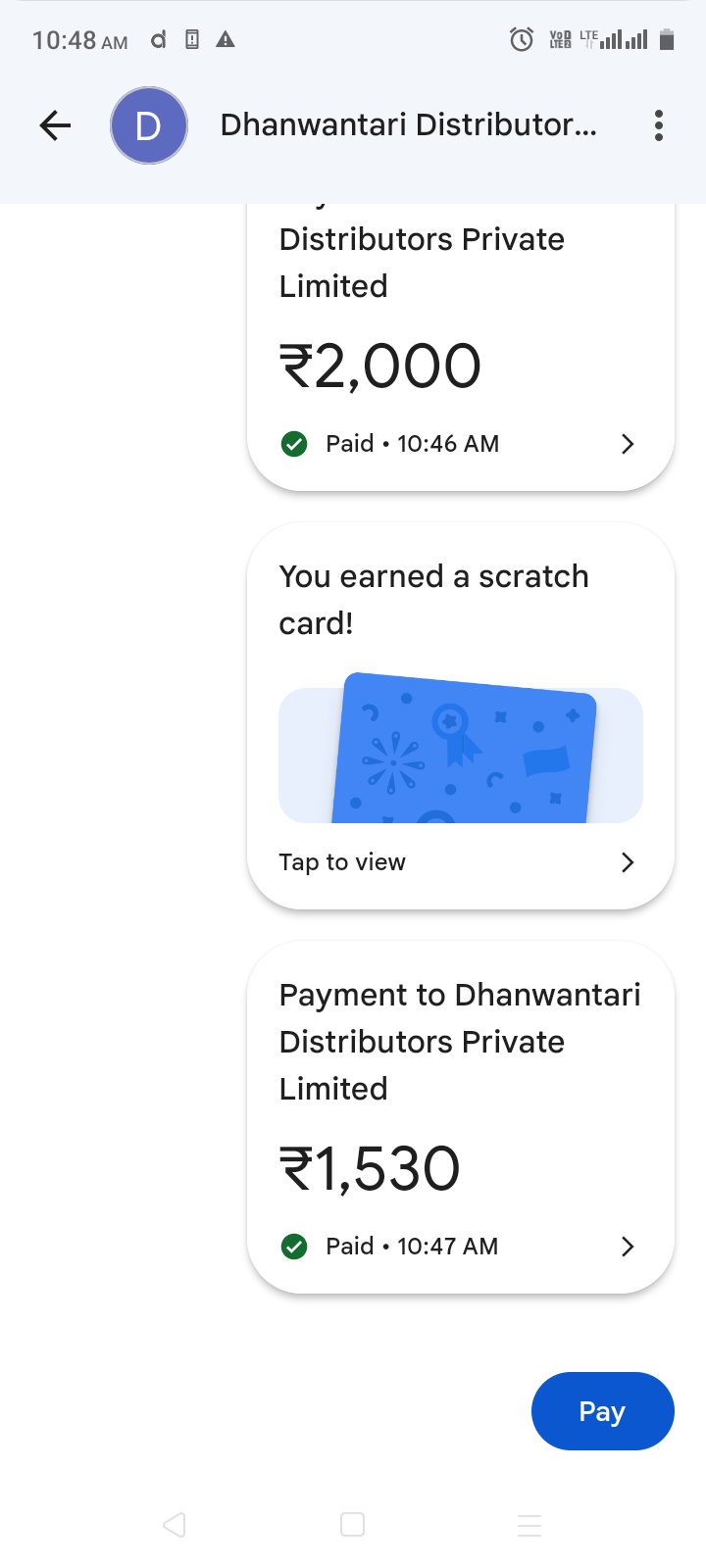Tap the system home button

[x=353, y=1525]
